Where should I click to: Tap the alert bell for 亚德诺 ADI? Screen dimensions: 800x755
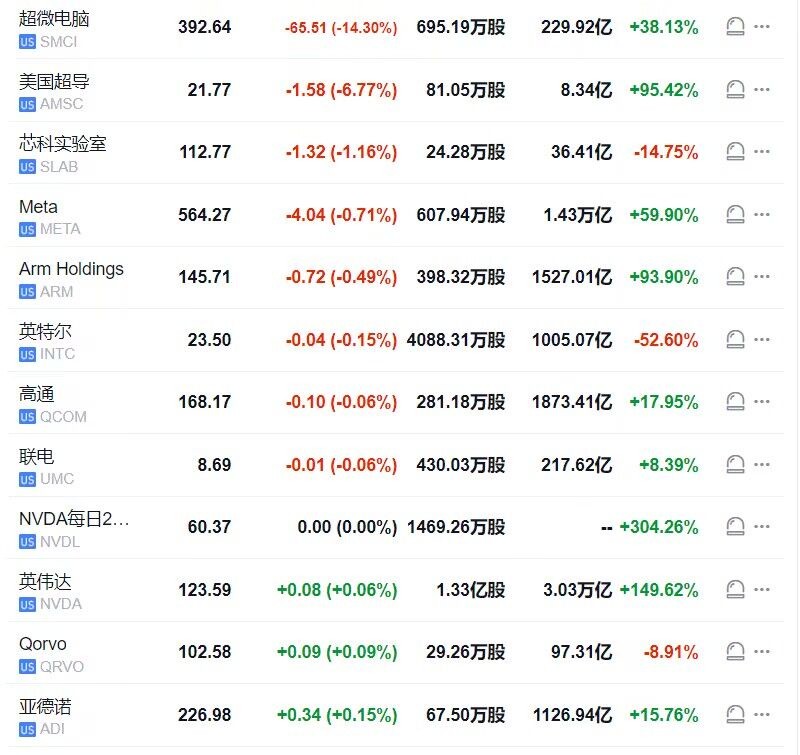tap(736, 714)
